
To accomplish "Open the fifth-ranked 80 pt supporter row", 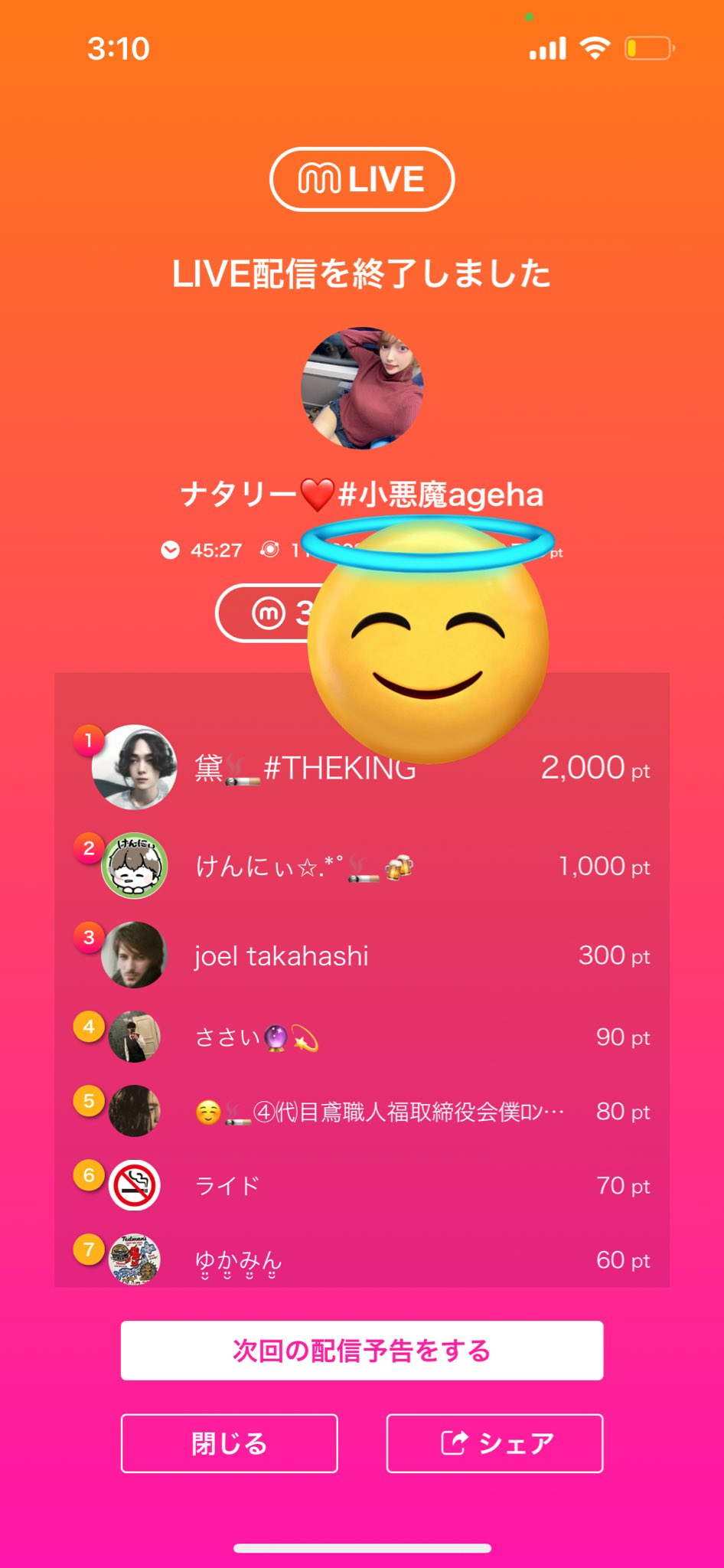I will (x=361, y=1111).
